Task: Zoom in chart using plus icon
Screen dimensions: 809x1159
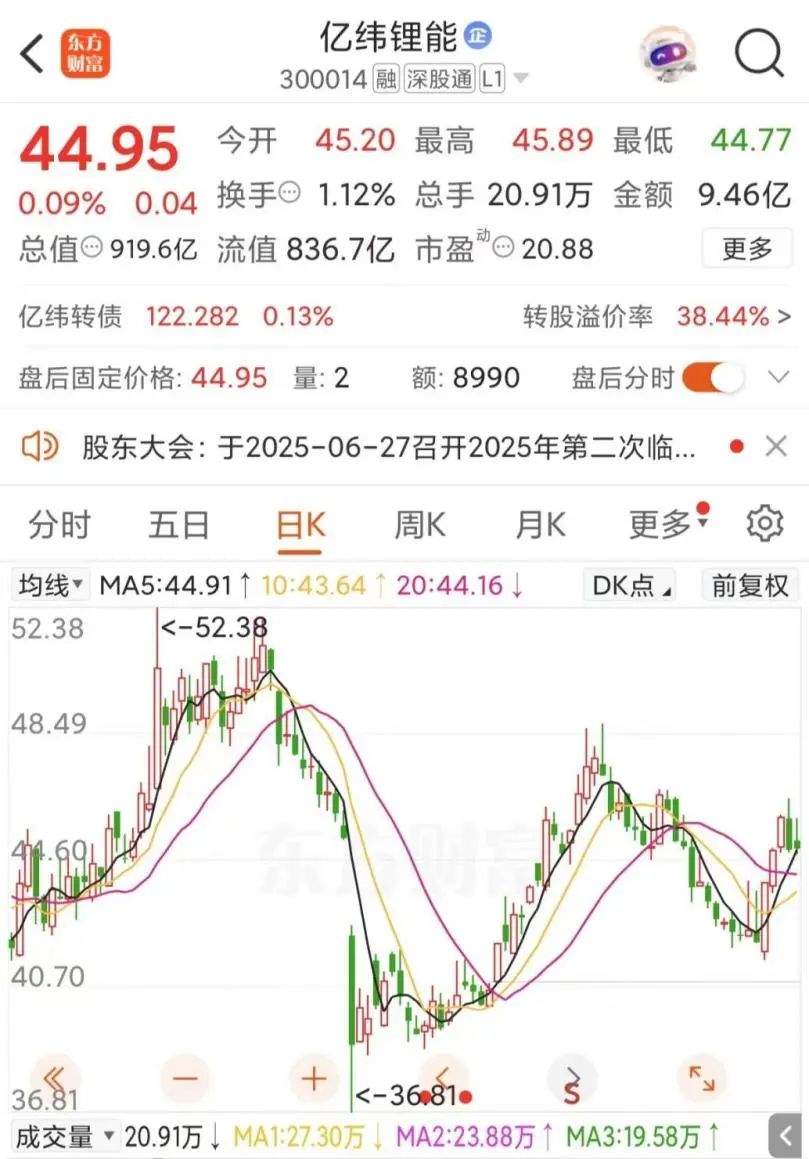Action: pos(314,1079)
